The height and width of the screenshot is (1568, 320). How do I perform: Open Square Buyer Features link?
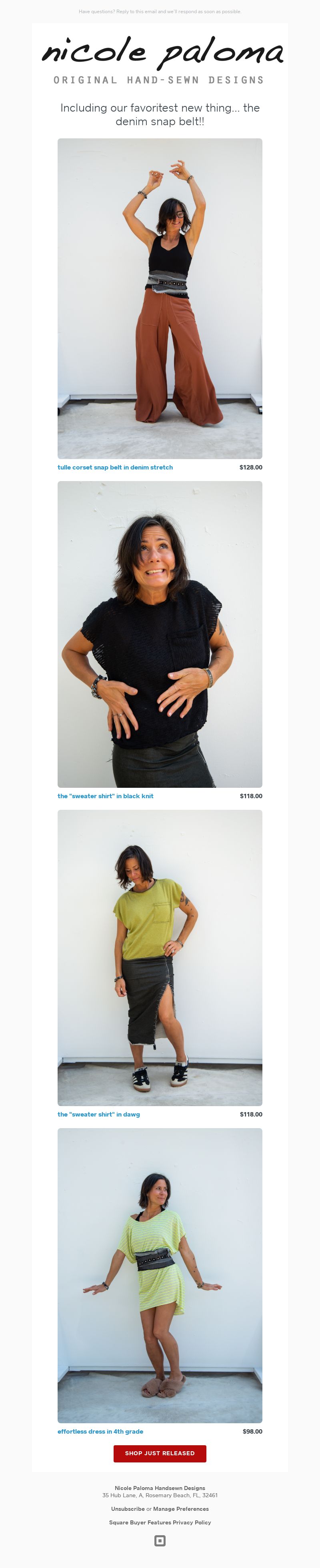coord(140,1522)
